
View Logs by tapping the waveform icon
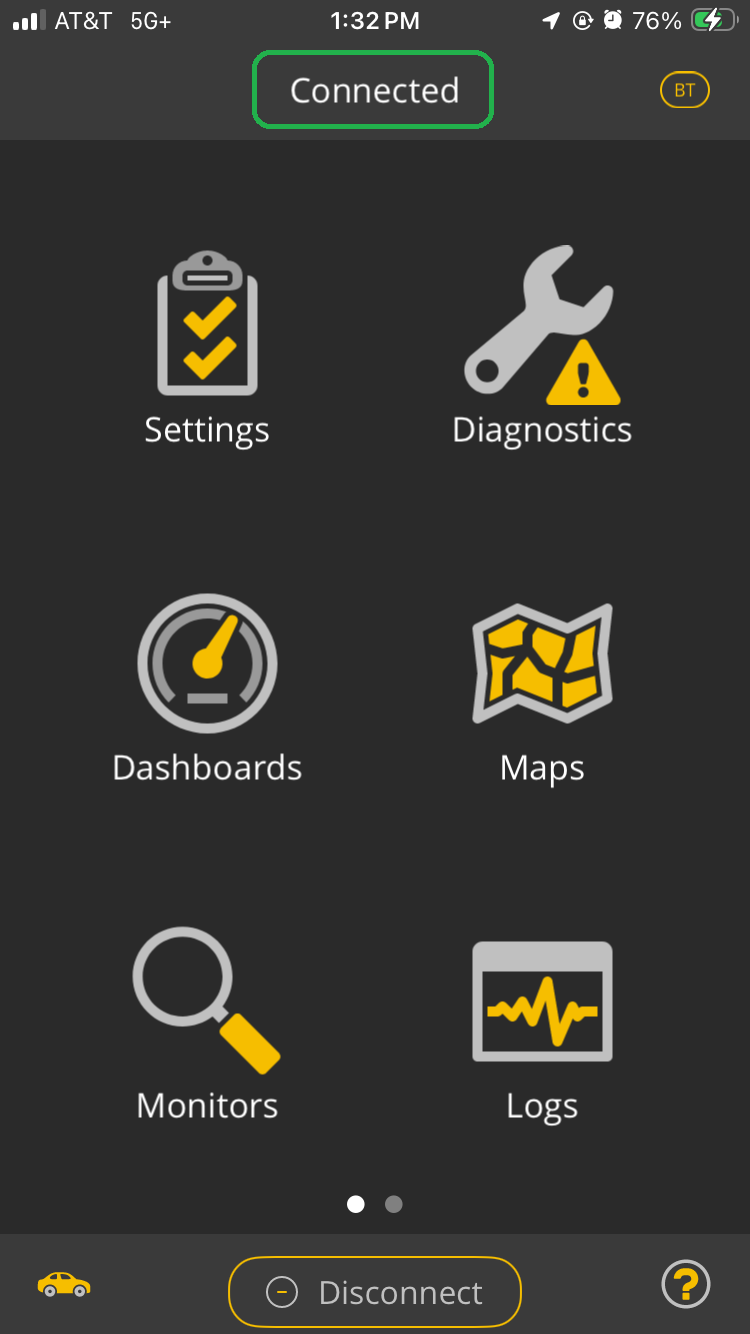click(541, 1000)
